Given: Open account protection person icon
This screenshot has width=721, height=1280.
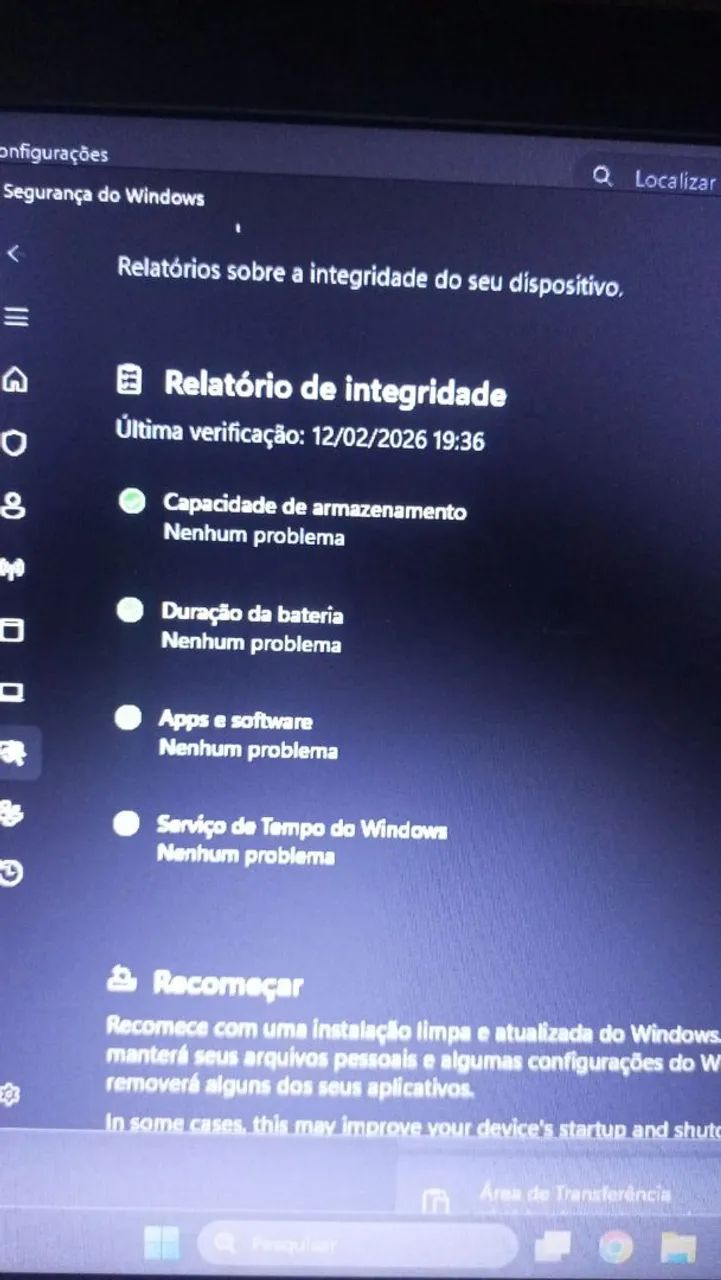Looking at the screenshot, I should (13, 506).
